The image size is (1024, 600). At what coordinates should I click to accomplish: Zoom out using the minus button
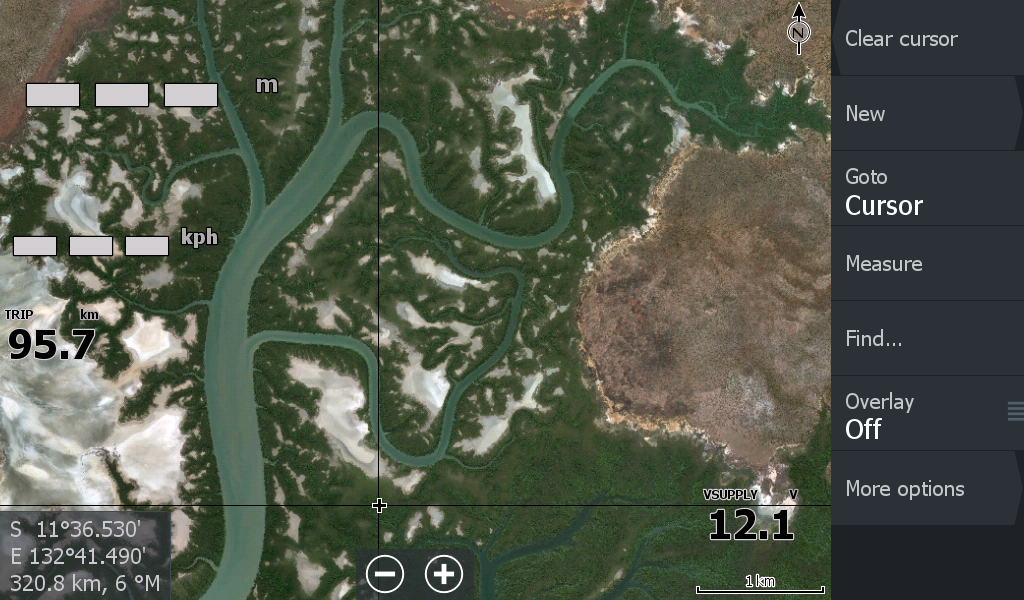[385, 574]
